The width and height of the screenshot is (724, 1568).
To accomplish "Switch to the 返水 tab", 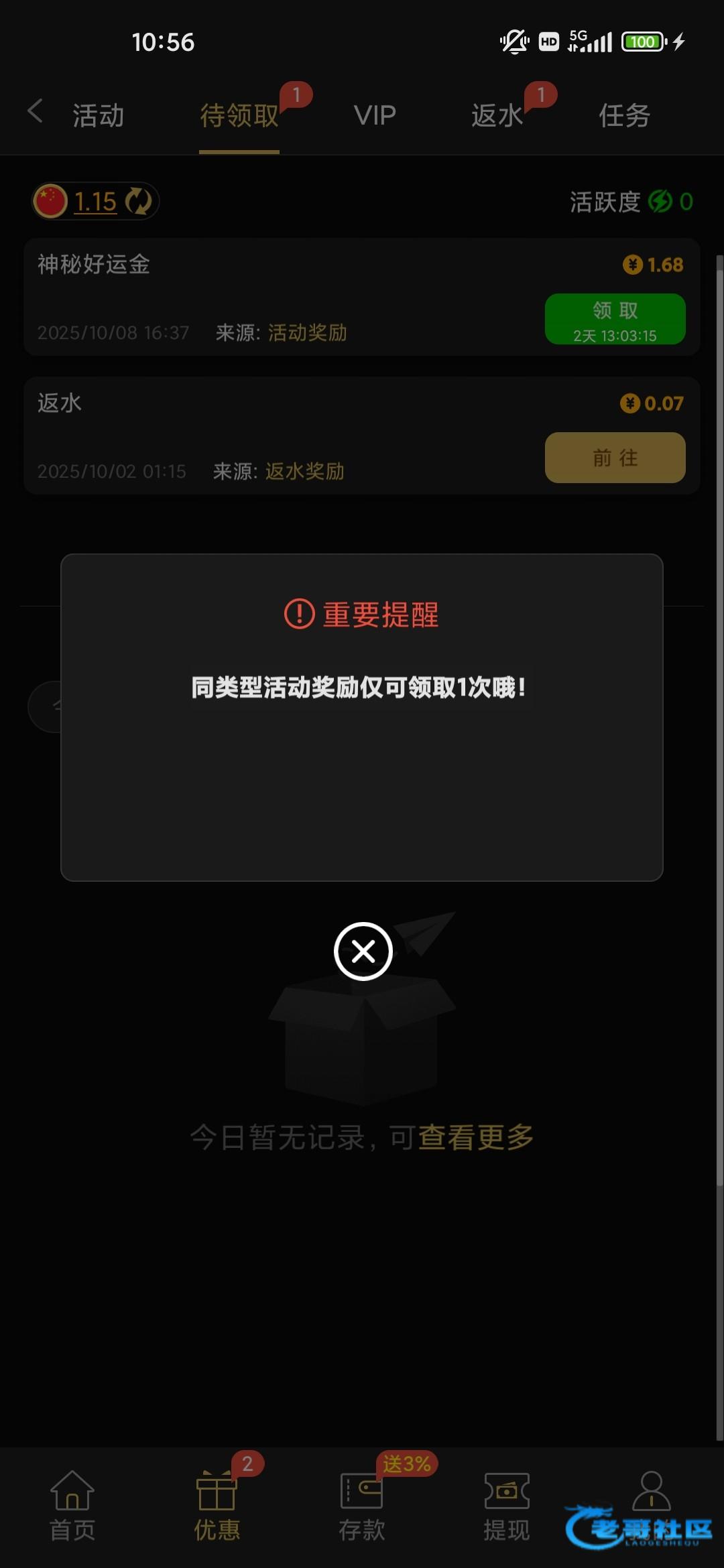I will coord(497,115).
